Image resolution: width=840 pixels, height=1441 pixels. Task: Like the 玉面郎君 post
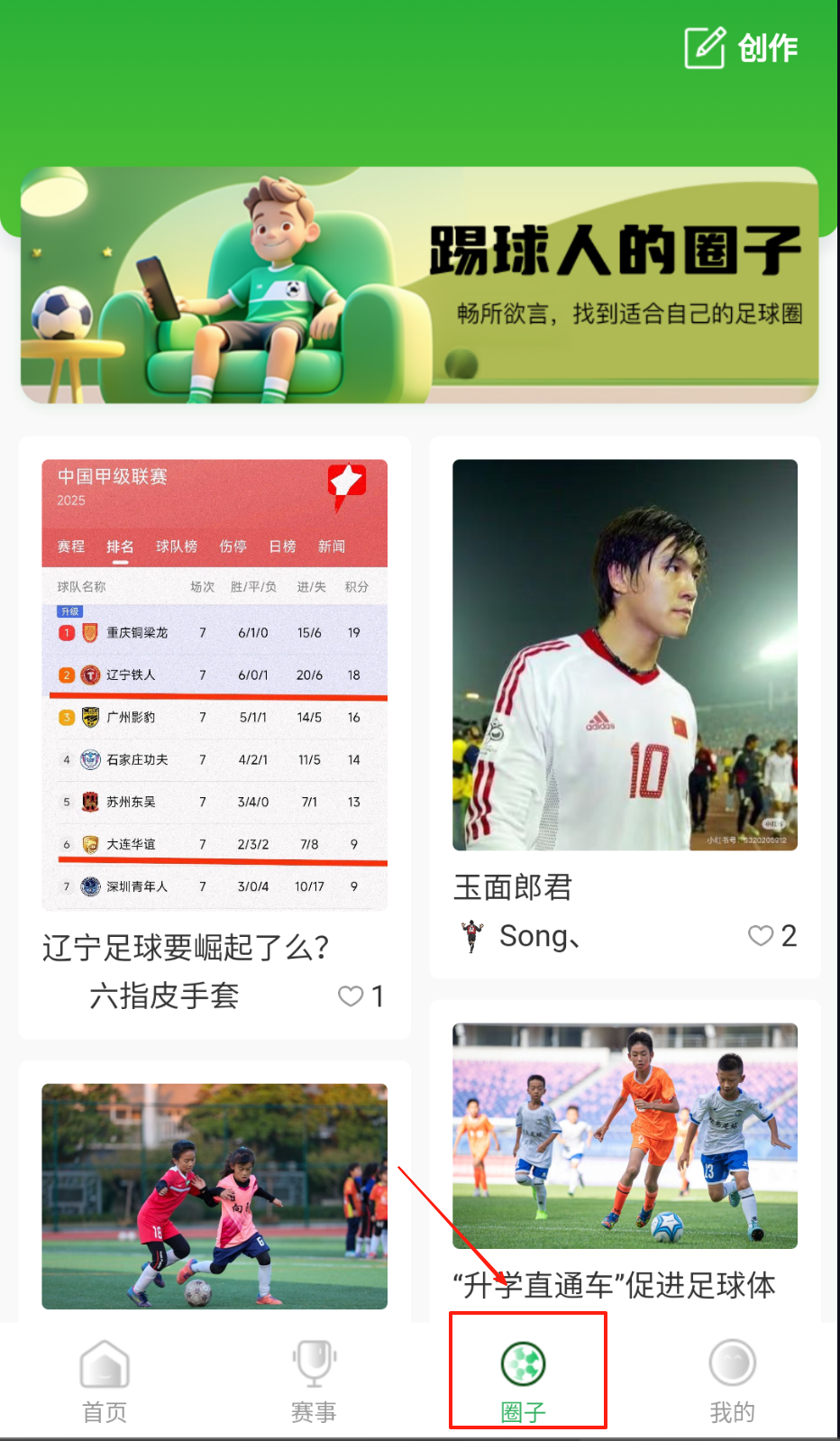(761, 936)
